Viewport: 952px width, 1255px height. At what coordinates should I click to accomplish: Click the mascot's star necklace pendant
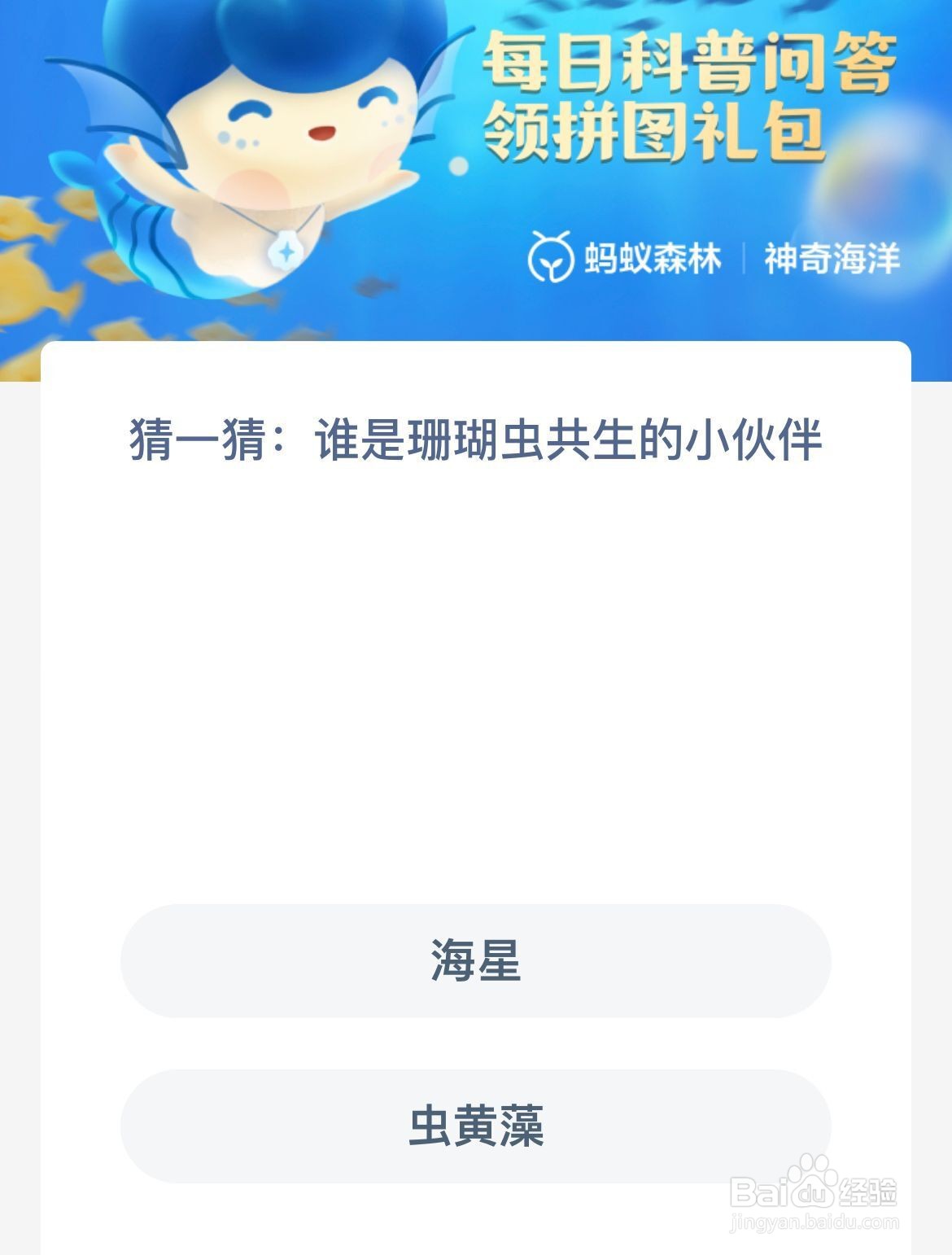coord(285,252)
